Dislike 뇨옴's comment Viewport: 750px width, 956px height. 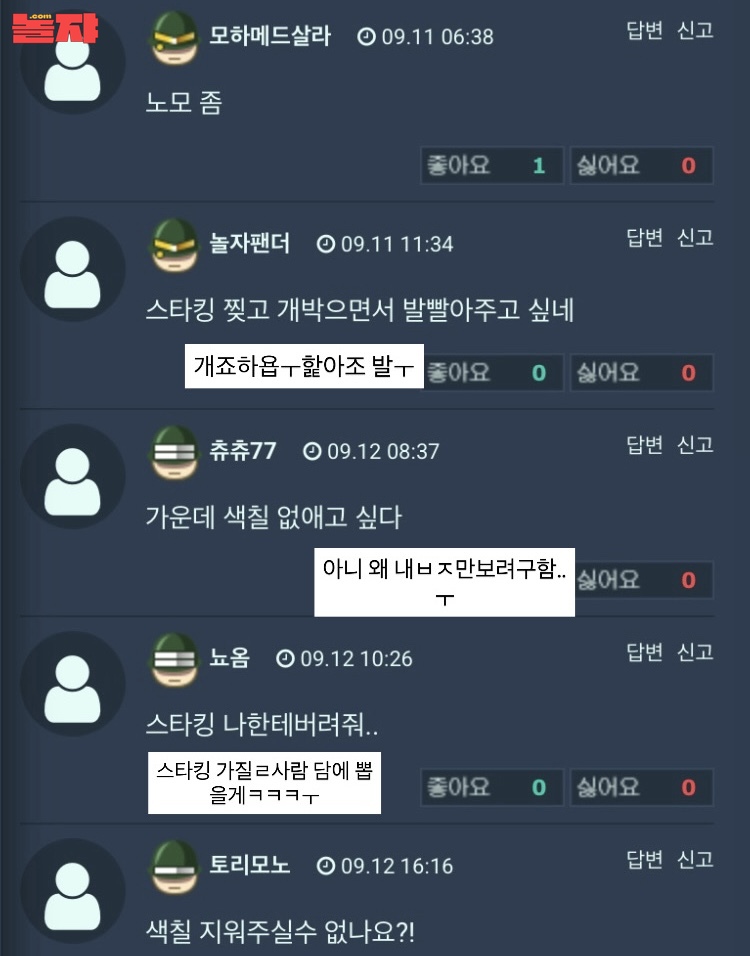tap(640, 787)
